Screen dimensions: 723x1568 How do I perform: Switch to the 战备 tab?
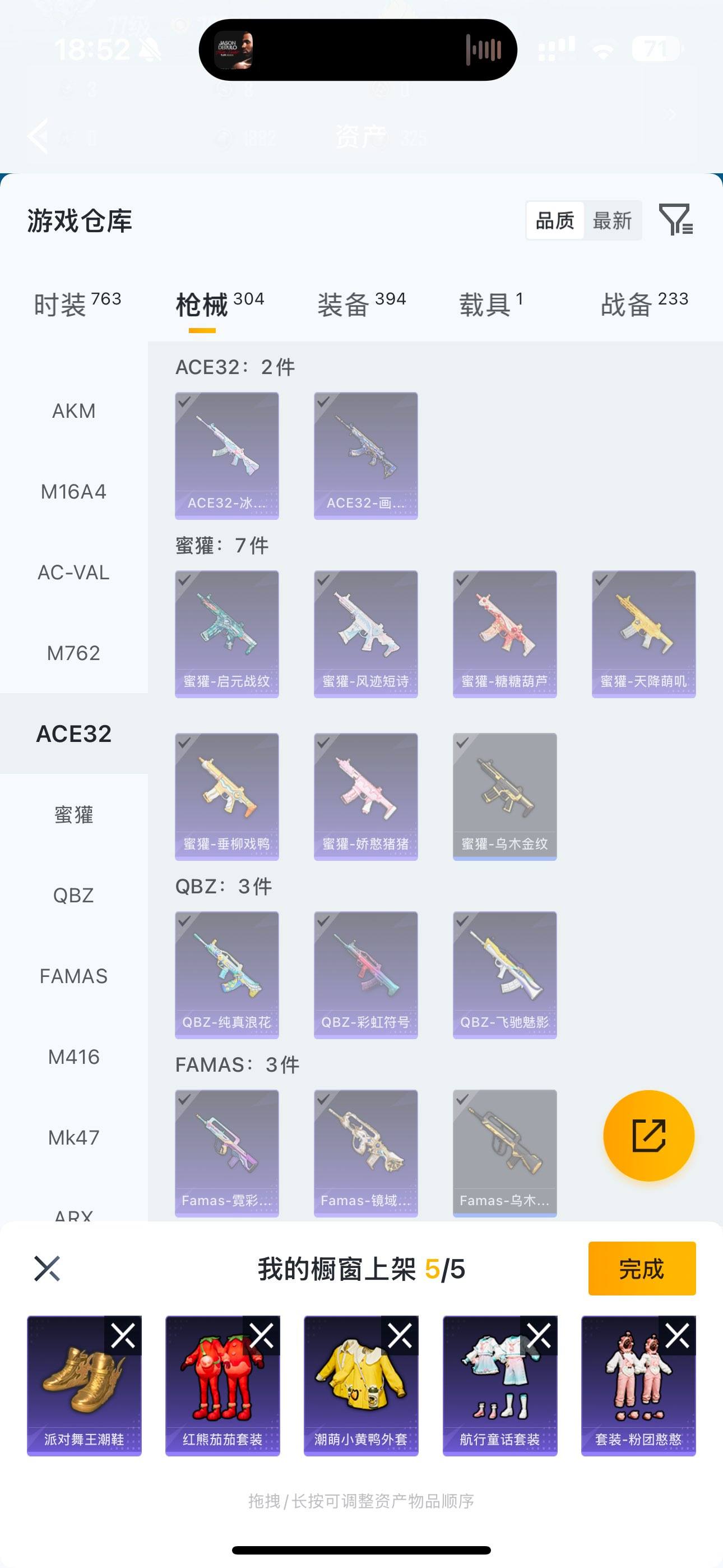click(x=644, y=304)
